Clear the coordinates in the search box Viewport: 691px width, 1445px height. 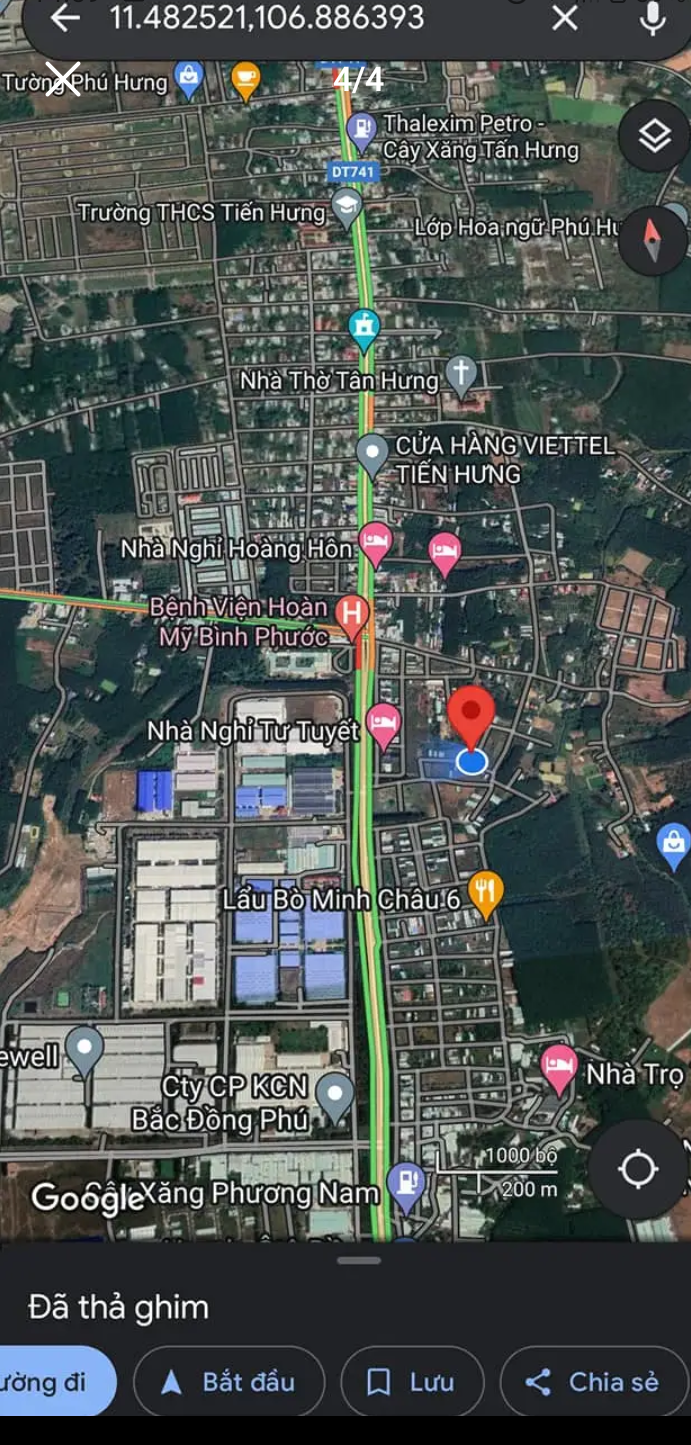565,18
